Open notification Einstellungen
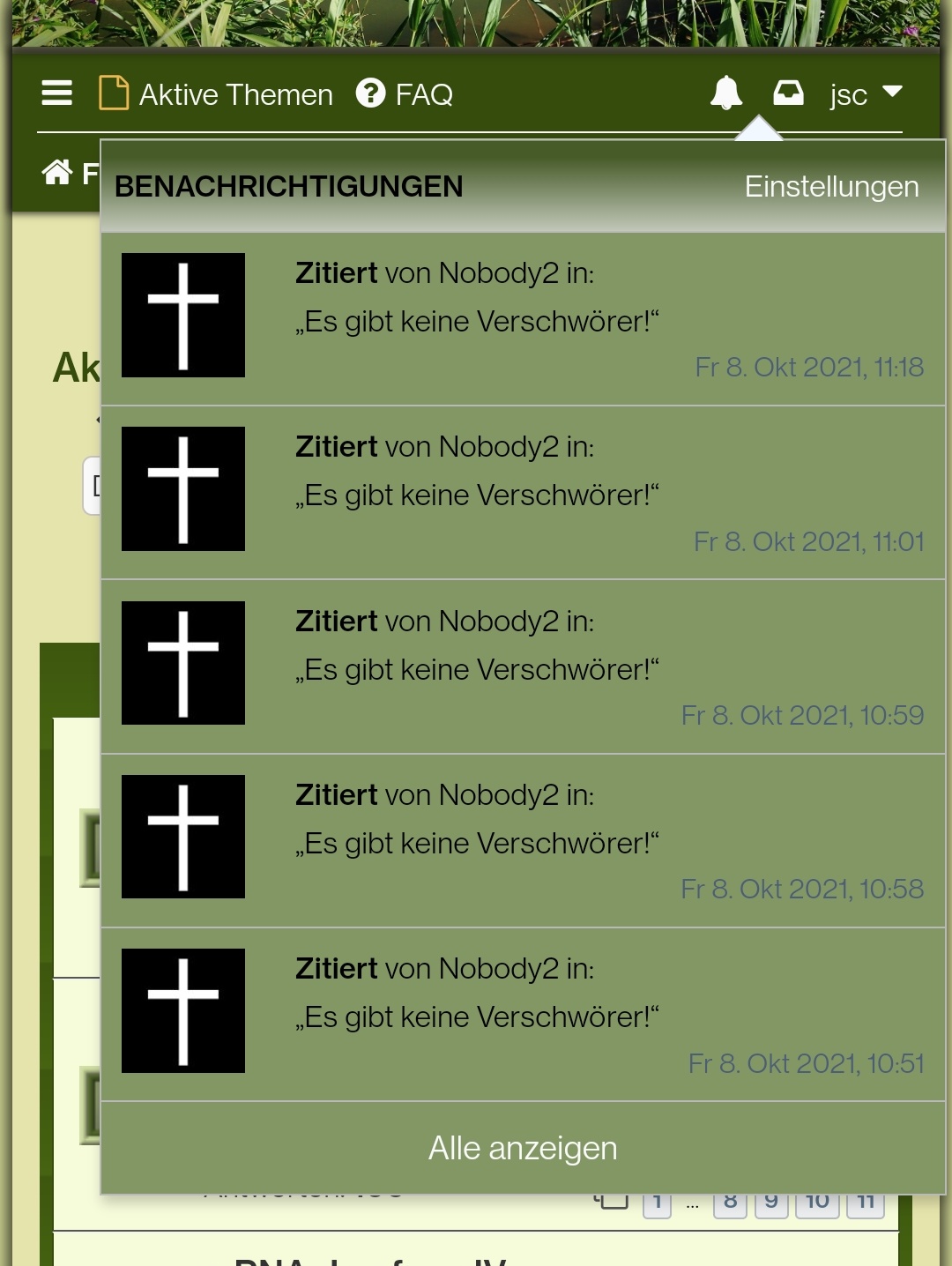The height and width of the screenshot is (1266, 952). click(x=831, y=187)
